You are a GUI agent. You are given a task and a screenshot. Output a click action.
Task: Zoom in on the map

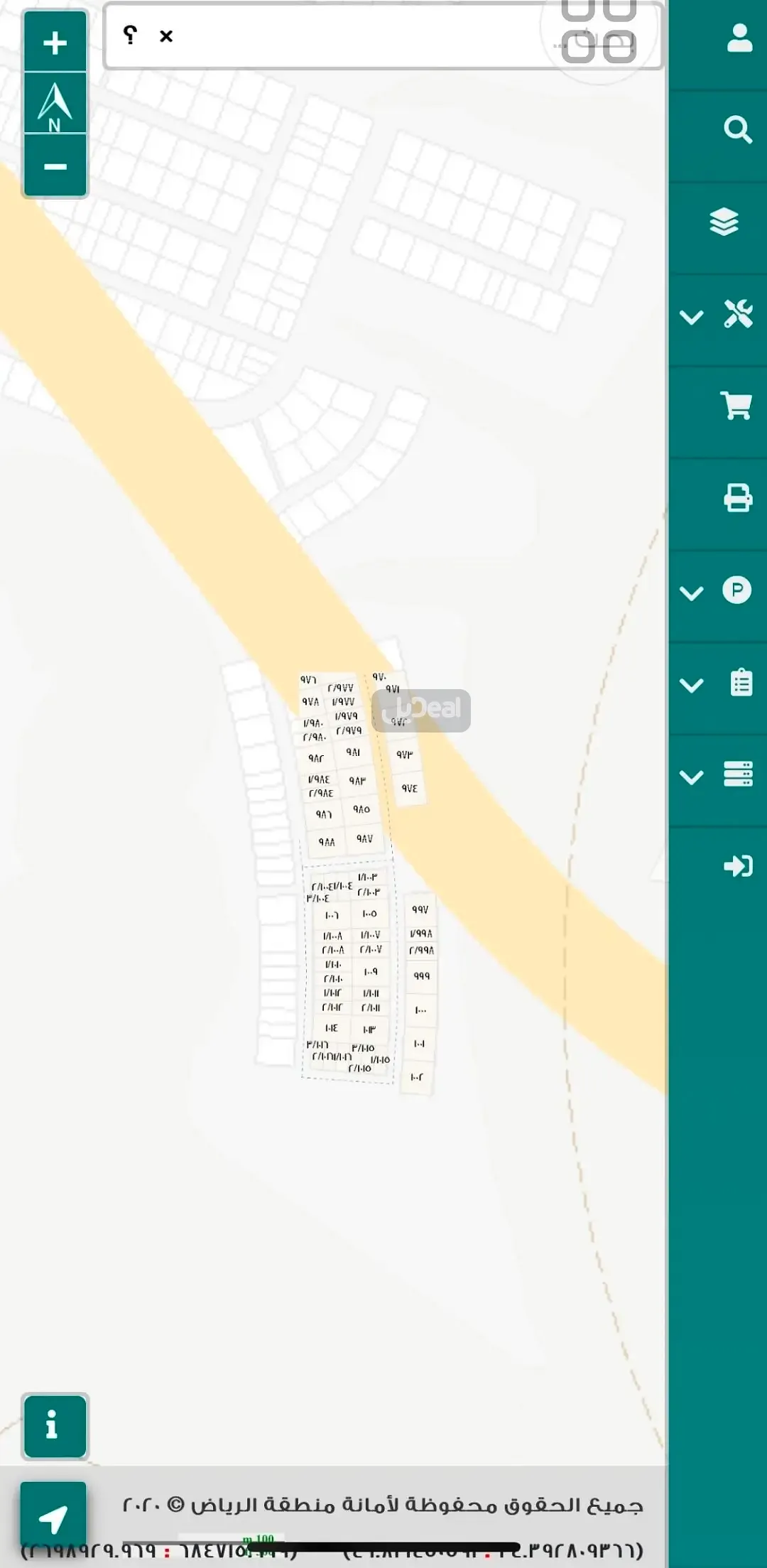[x=55, y=43]
